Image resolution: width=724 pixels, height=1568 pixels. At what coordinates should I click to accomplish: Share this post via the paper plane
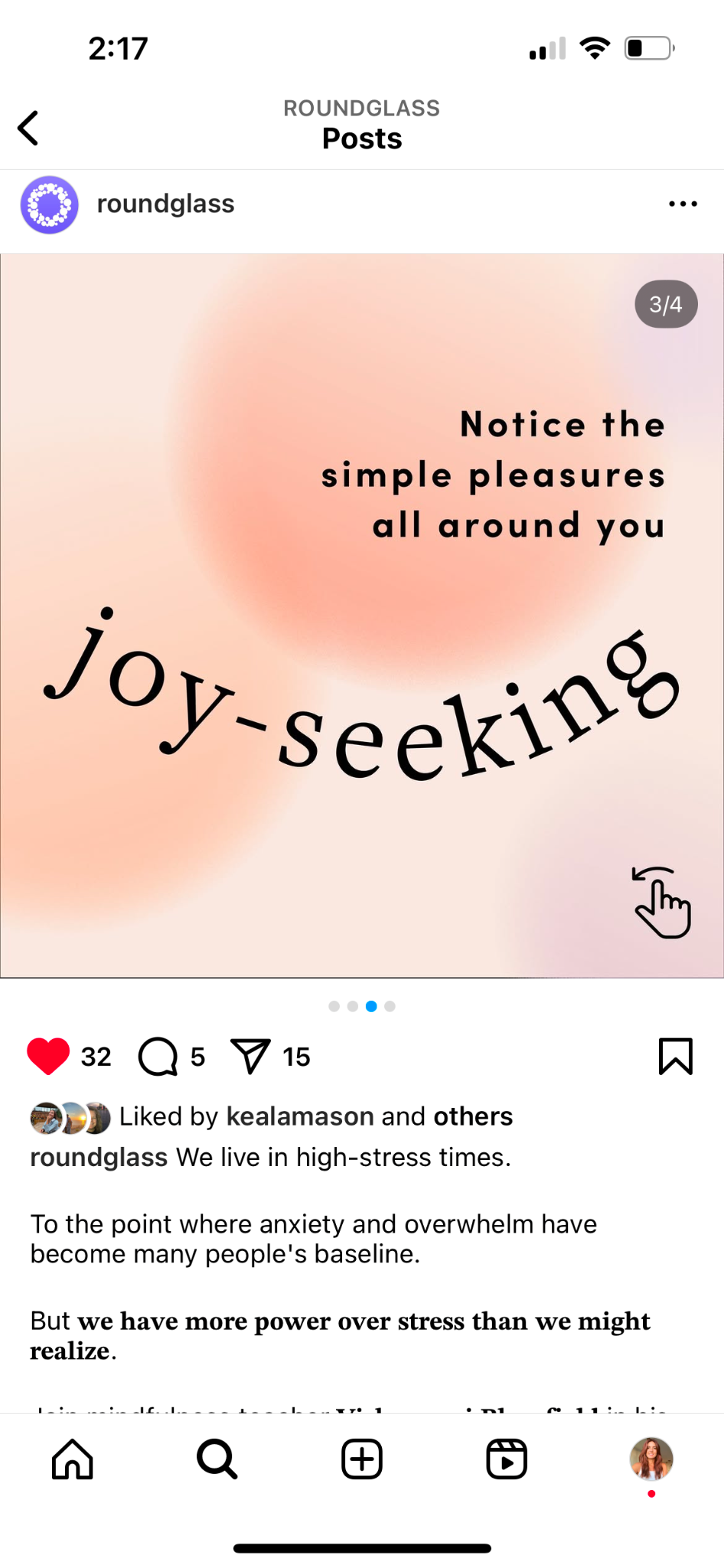coord(250,1057)
